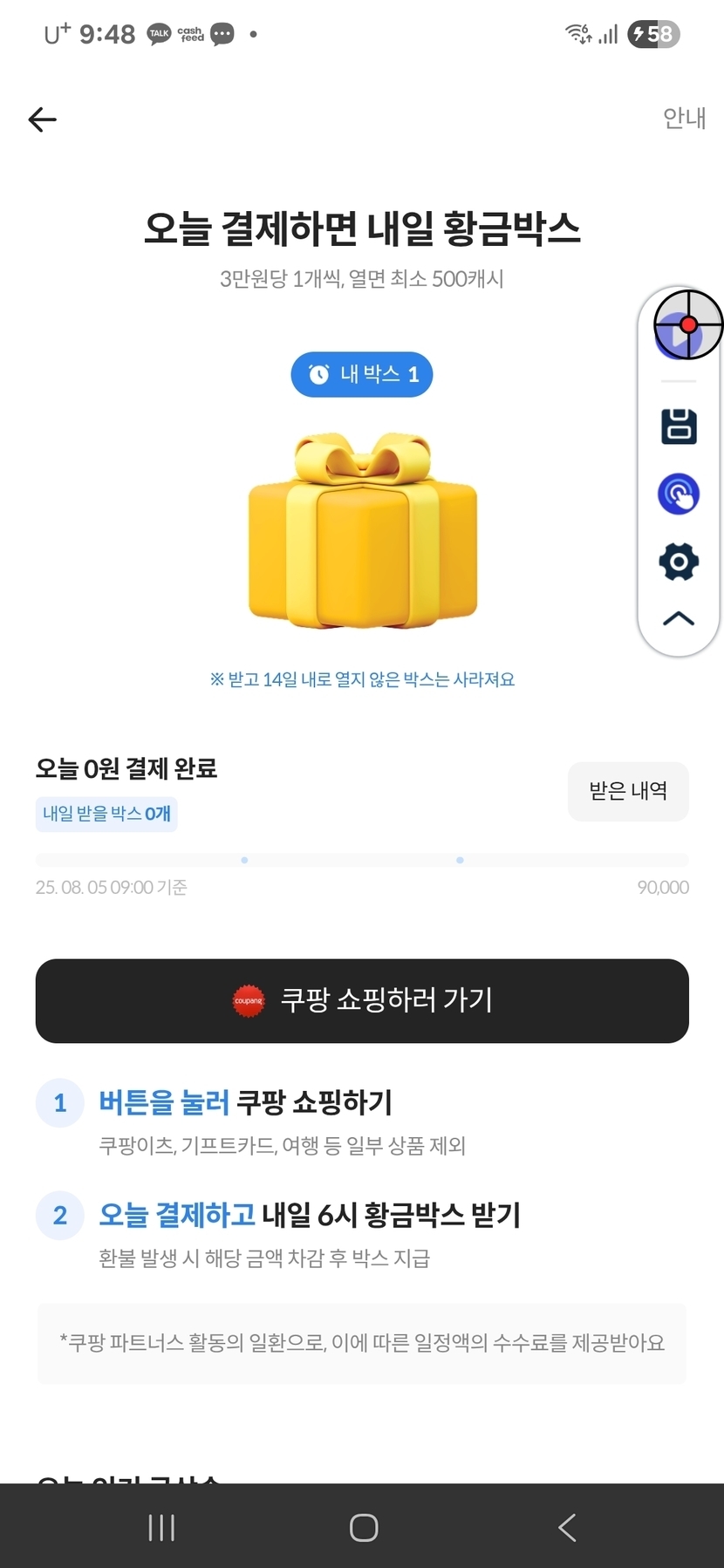Open the floating gear settings icon
Image resolution: width=724 pixels, height=1568 pixels.
point(679,562)
